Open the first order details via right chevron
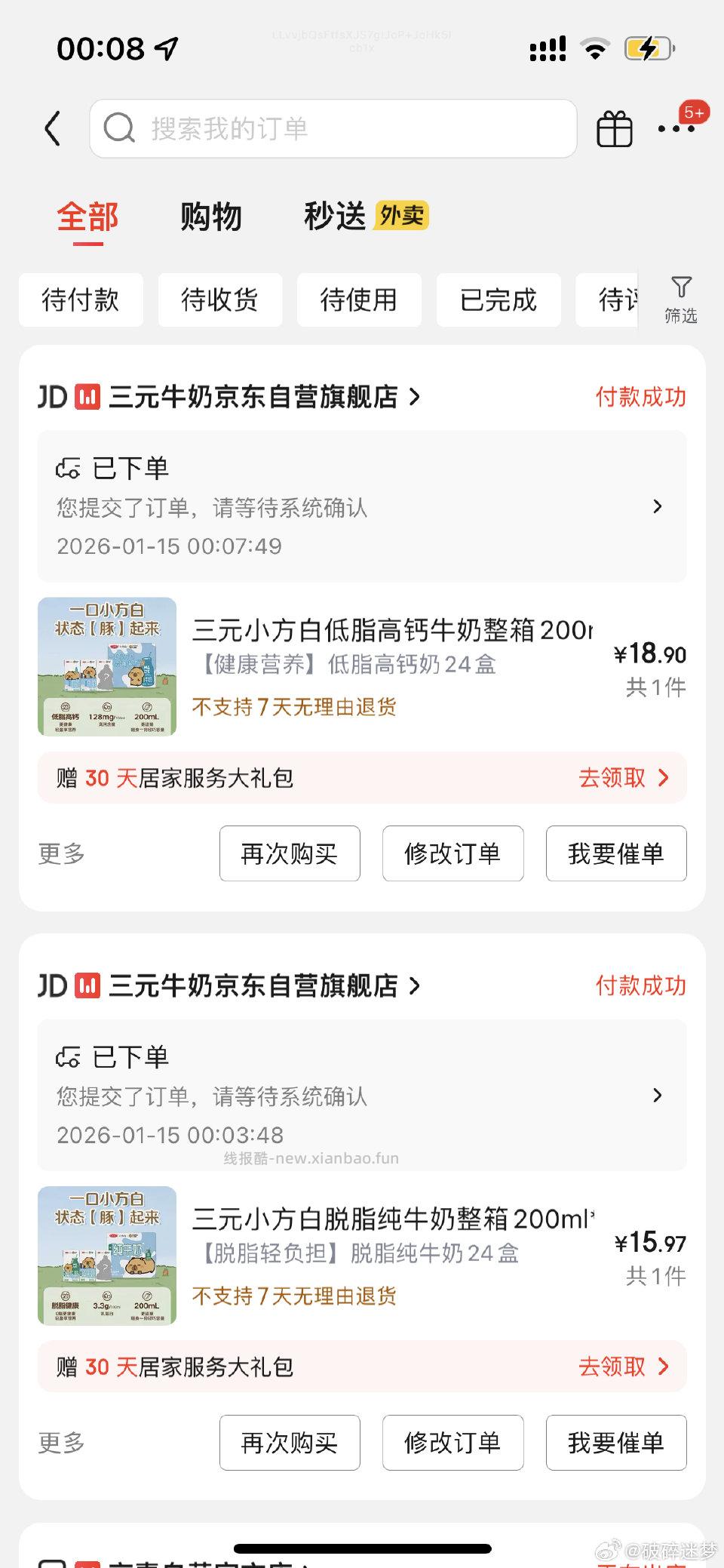Screen dimensions: 724x1568 (656, 507)
